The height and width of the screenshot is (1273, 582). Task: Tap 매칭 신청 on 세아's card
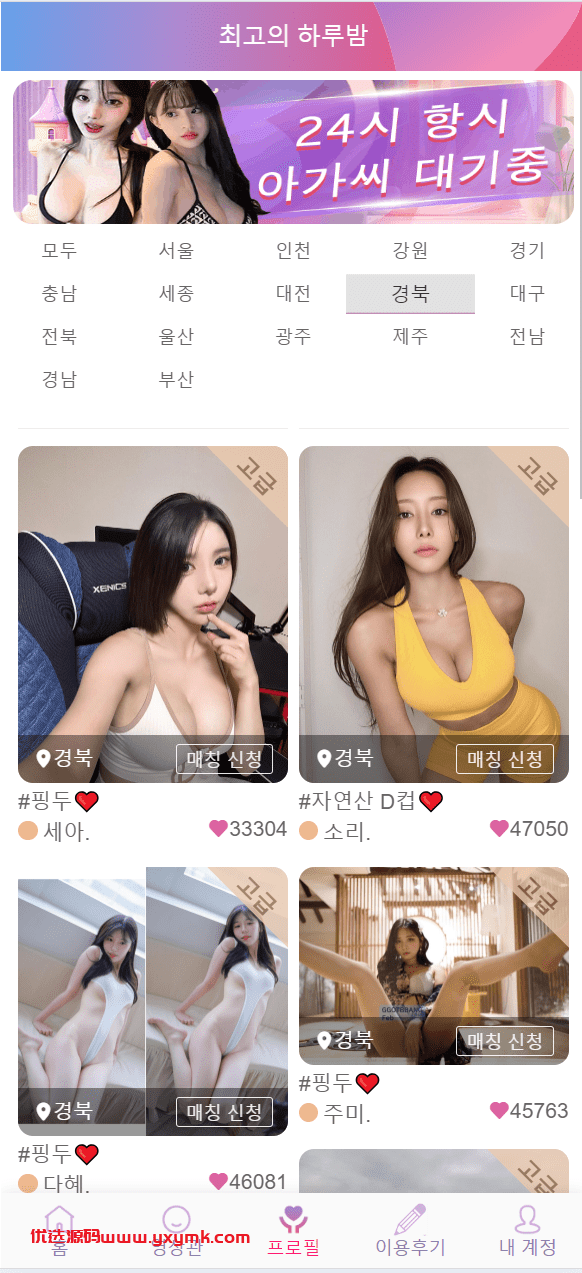[x=224, y=759]
